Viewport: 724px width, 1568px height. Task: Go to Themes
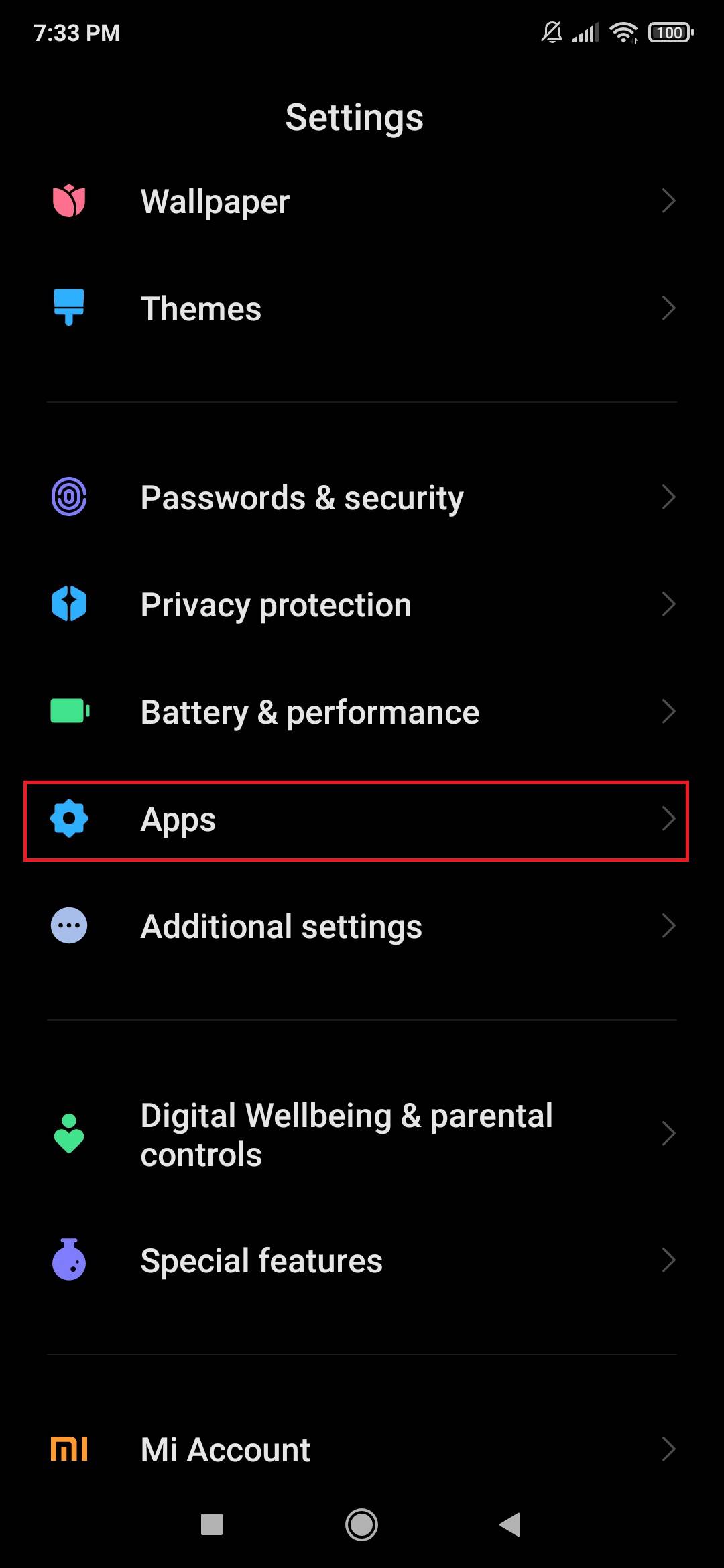[x=362, y=309]
